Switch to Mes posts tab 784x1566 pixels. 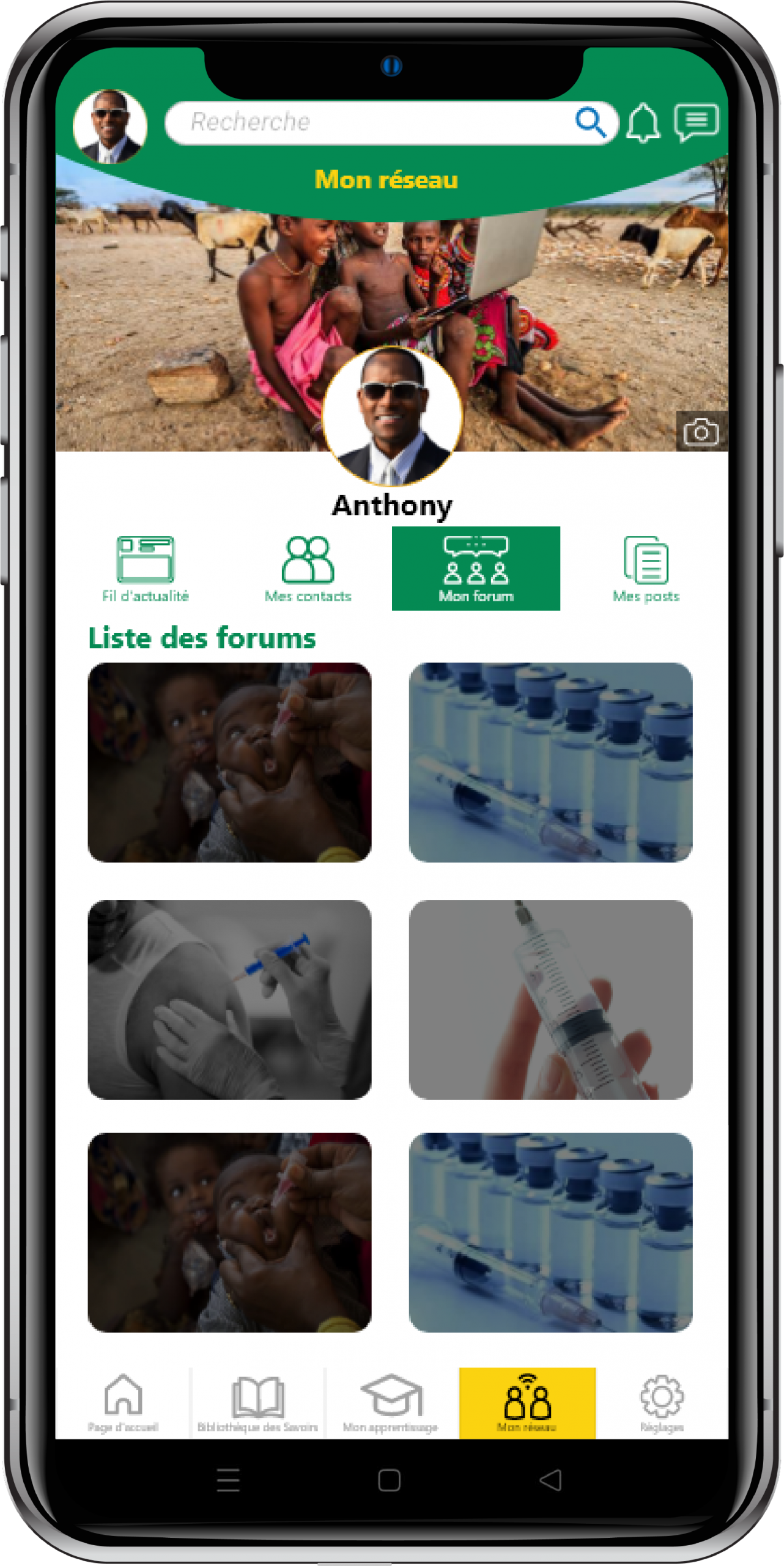tap(646, 569)
